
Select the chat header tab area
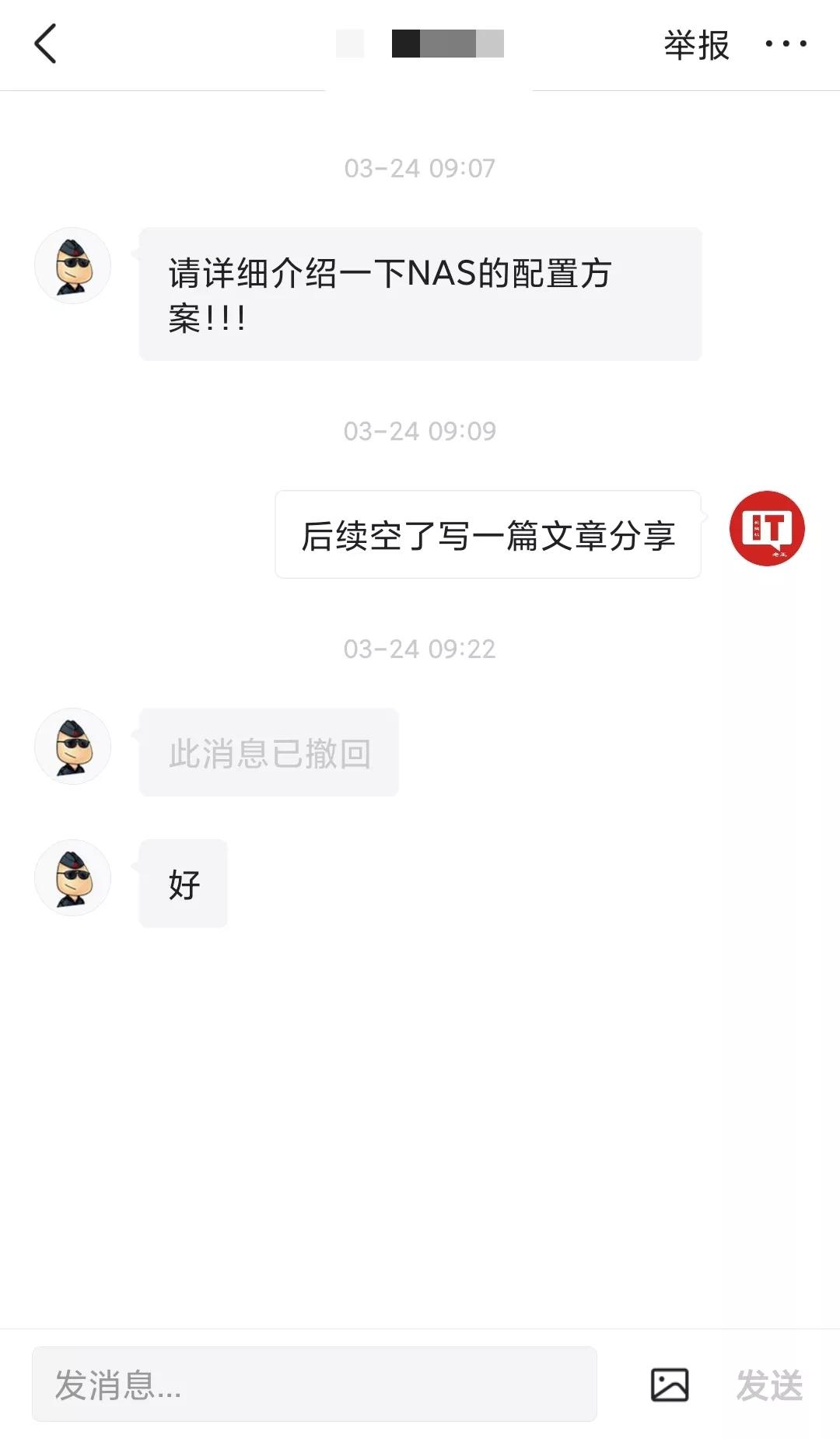click(420, 86)
